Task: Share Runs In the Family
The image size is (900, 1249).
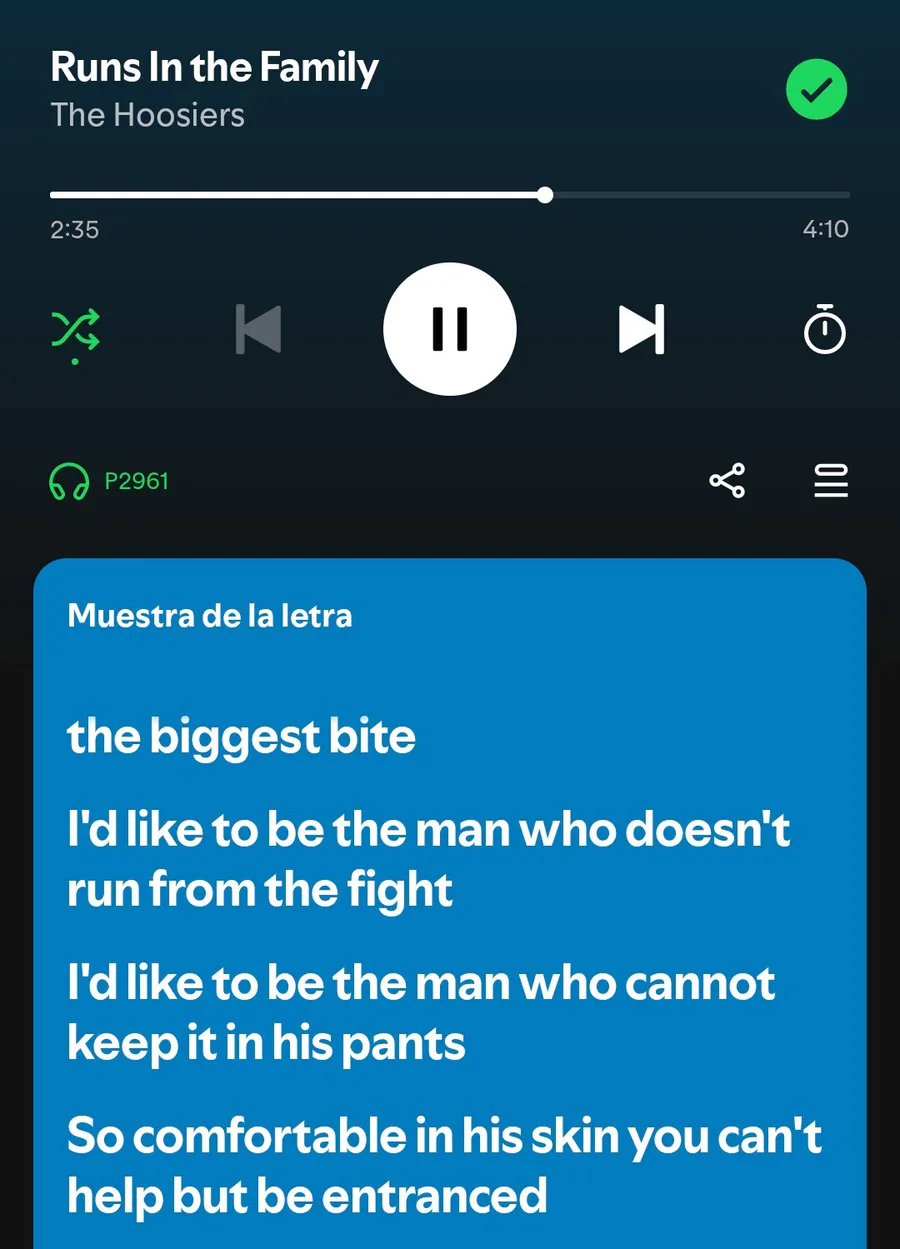Action: pos(727,481)
